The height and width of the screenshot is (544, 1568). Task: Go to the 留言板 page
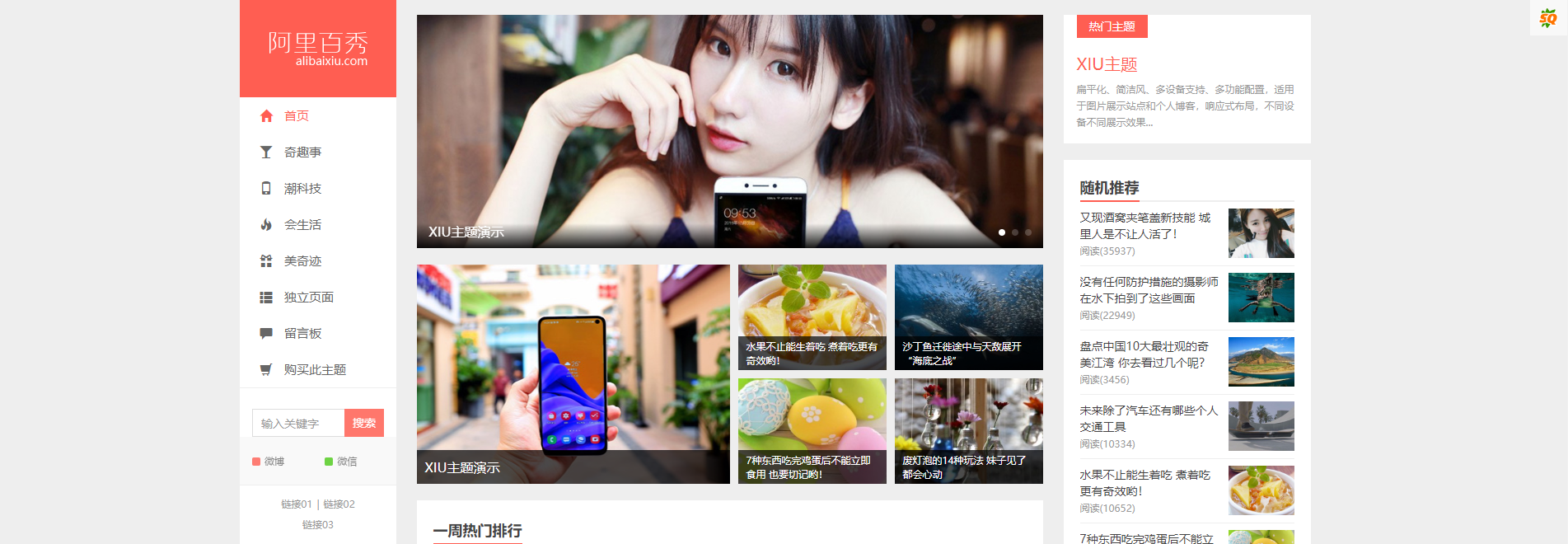click(302, 334)
